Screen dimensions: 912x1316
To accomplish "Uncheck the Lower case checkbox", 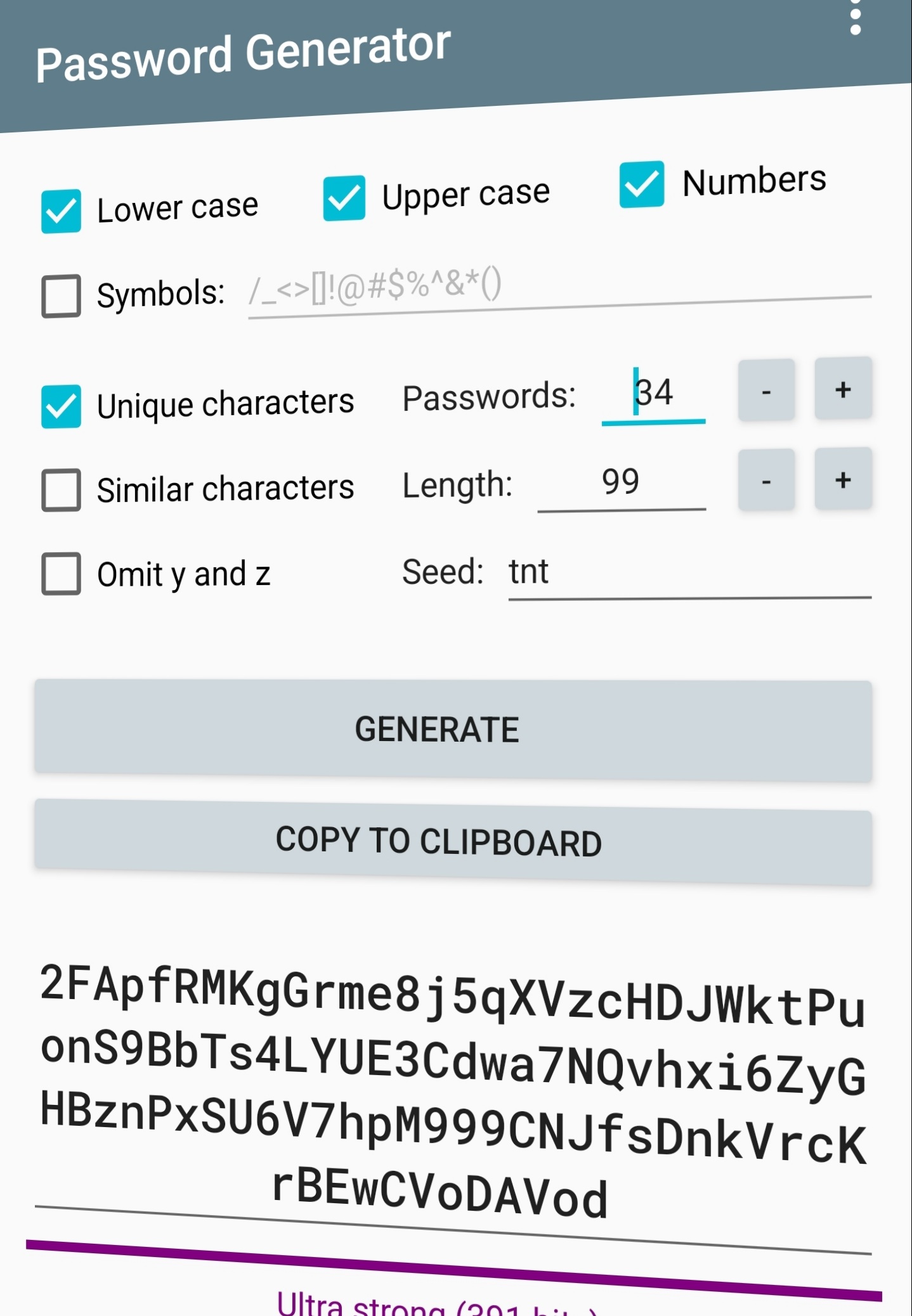I will click(x=61, y=211).
